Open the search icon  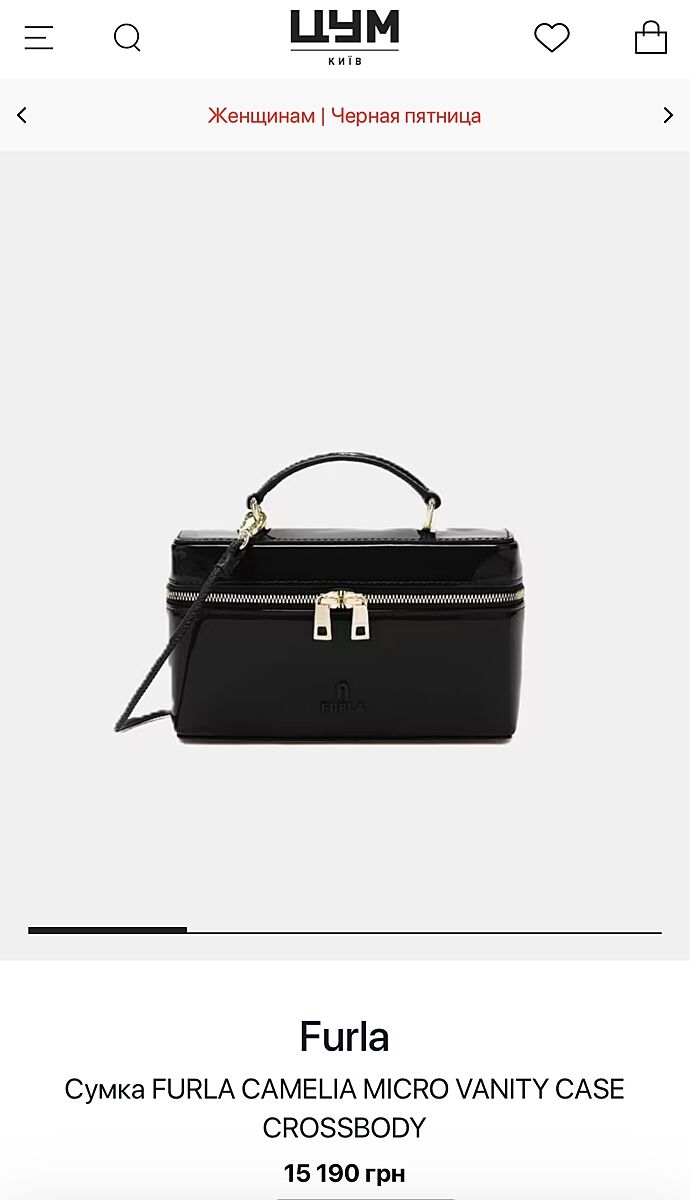tap(127, 38)
